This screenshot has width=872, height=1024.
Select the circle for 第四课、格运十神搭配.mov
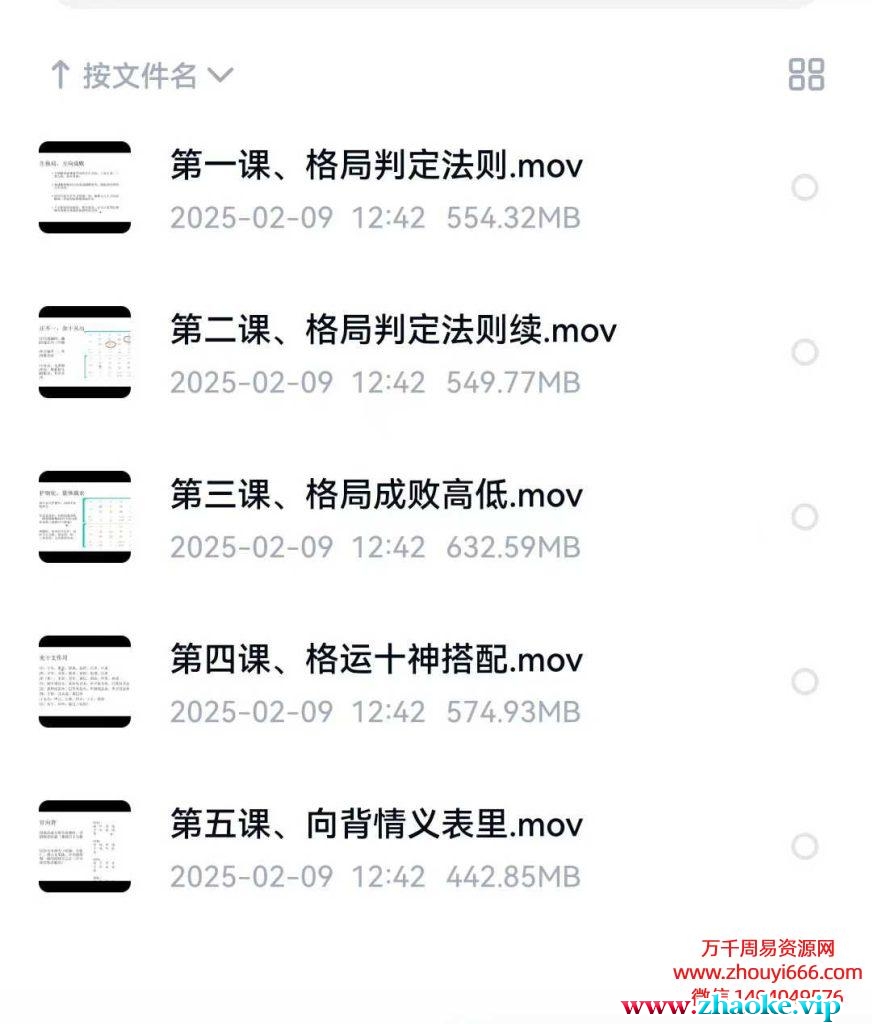(x=805, y=682)
